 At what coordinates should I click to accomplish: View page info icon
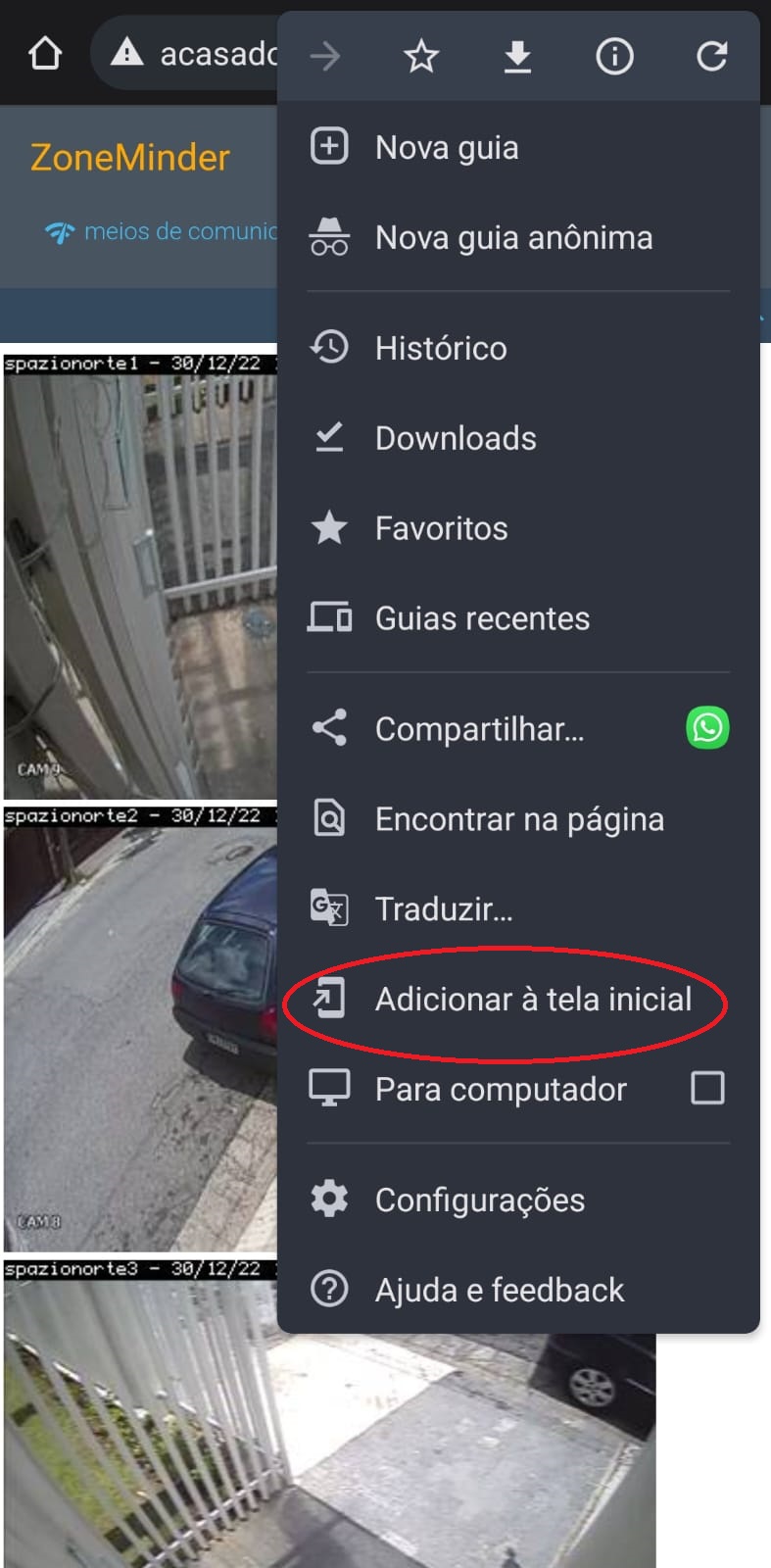pyautogui.click(x=614, y=57)
